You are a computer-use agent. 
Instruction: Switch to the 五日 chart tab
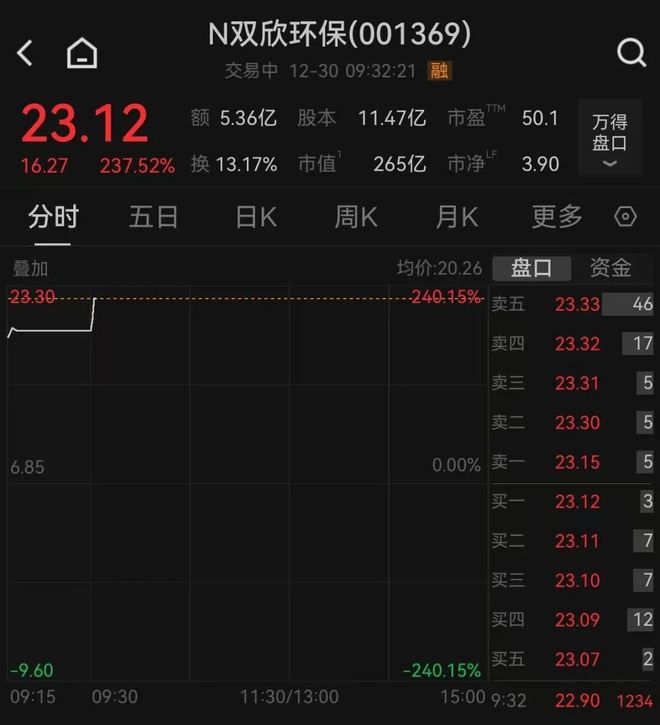pos(153,217)
